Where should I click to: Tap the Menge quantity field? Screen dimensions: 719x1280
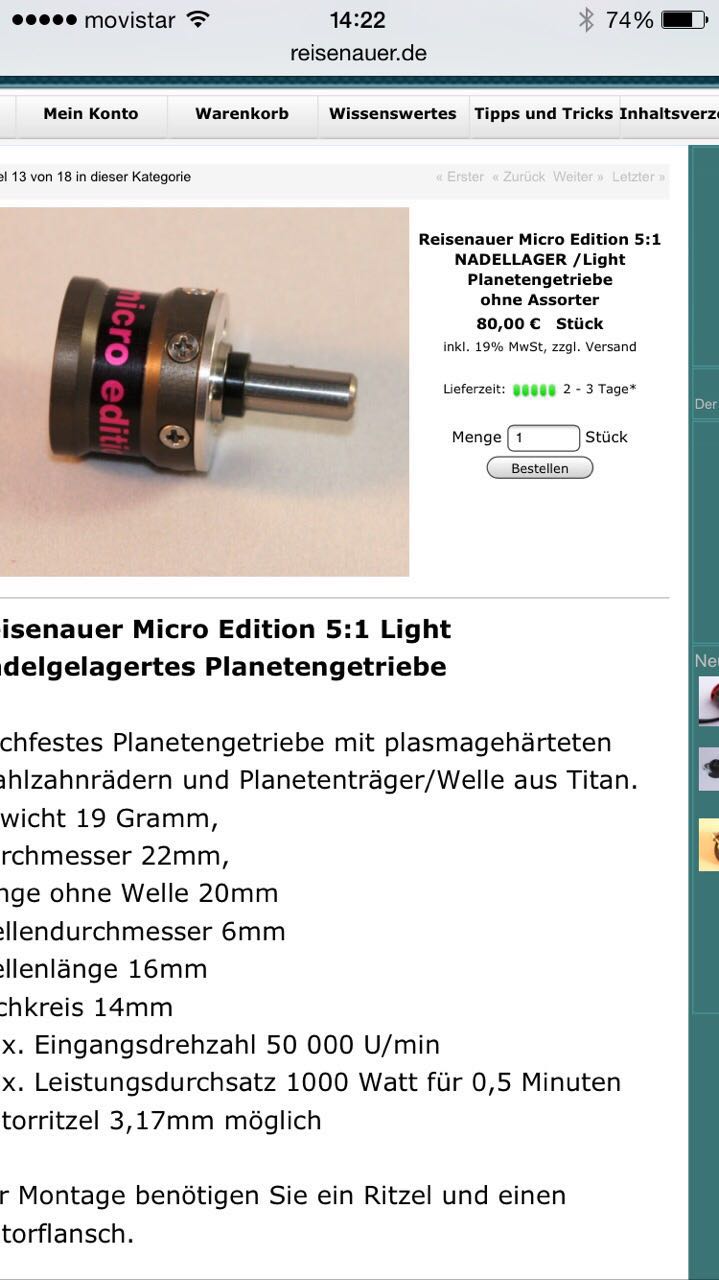pos(543,438)
